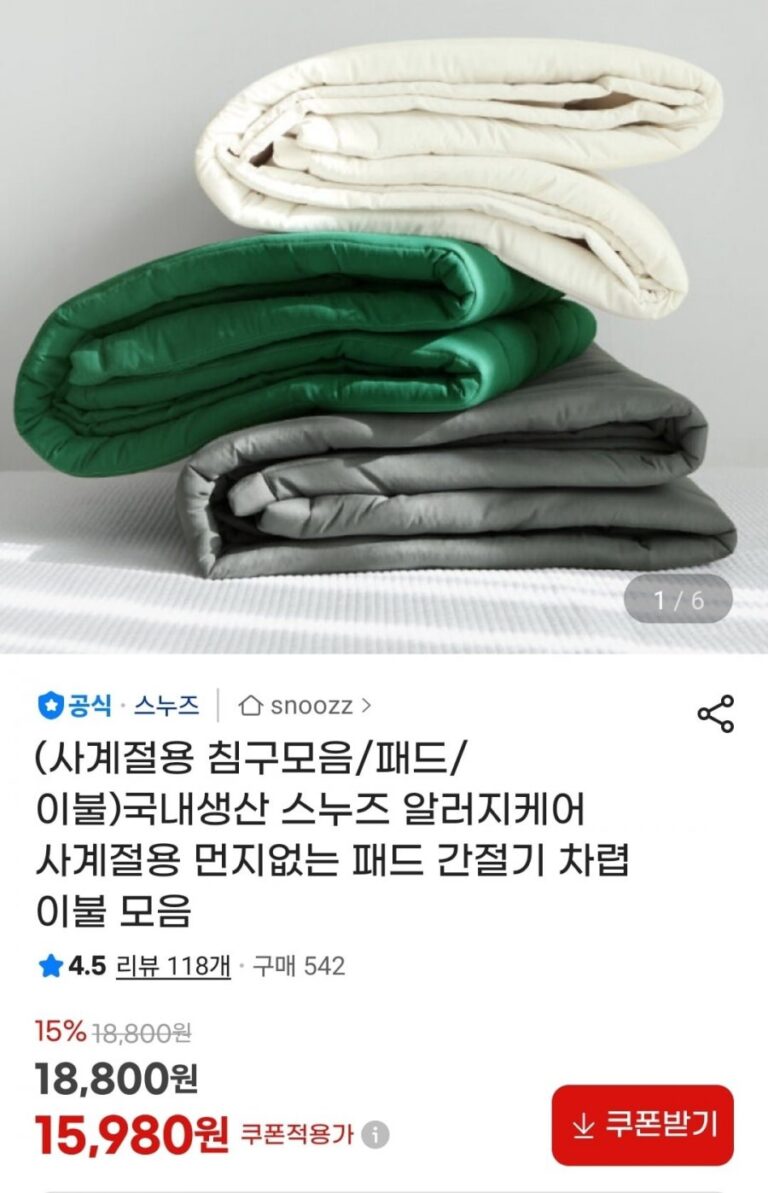
Task: Open the official 스누즈 brand badge
Action: pyautogui.click(x=118, y=705)
